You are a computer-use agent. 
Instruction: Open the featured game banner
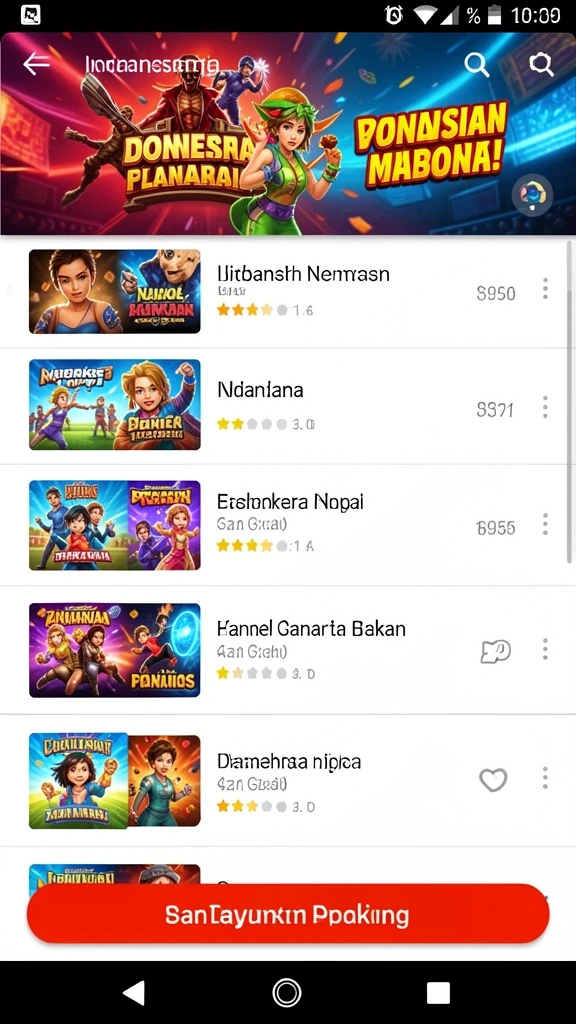pyautogui.click(x=288, y=134)
